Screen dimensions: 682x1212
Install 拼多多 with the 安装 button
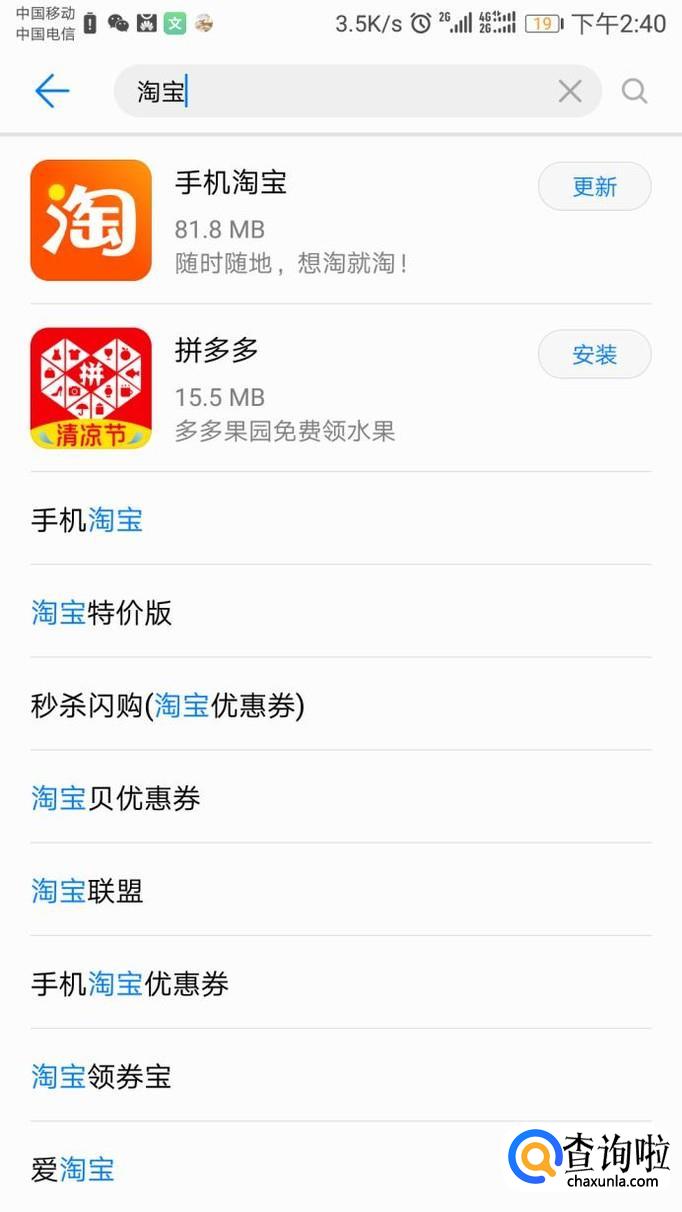click(x=594, y=355)
